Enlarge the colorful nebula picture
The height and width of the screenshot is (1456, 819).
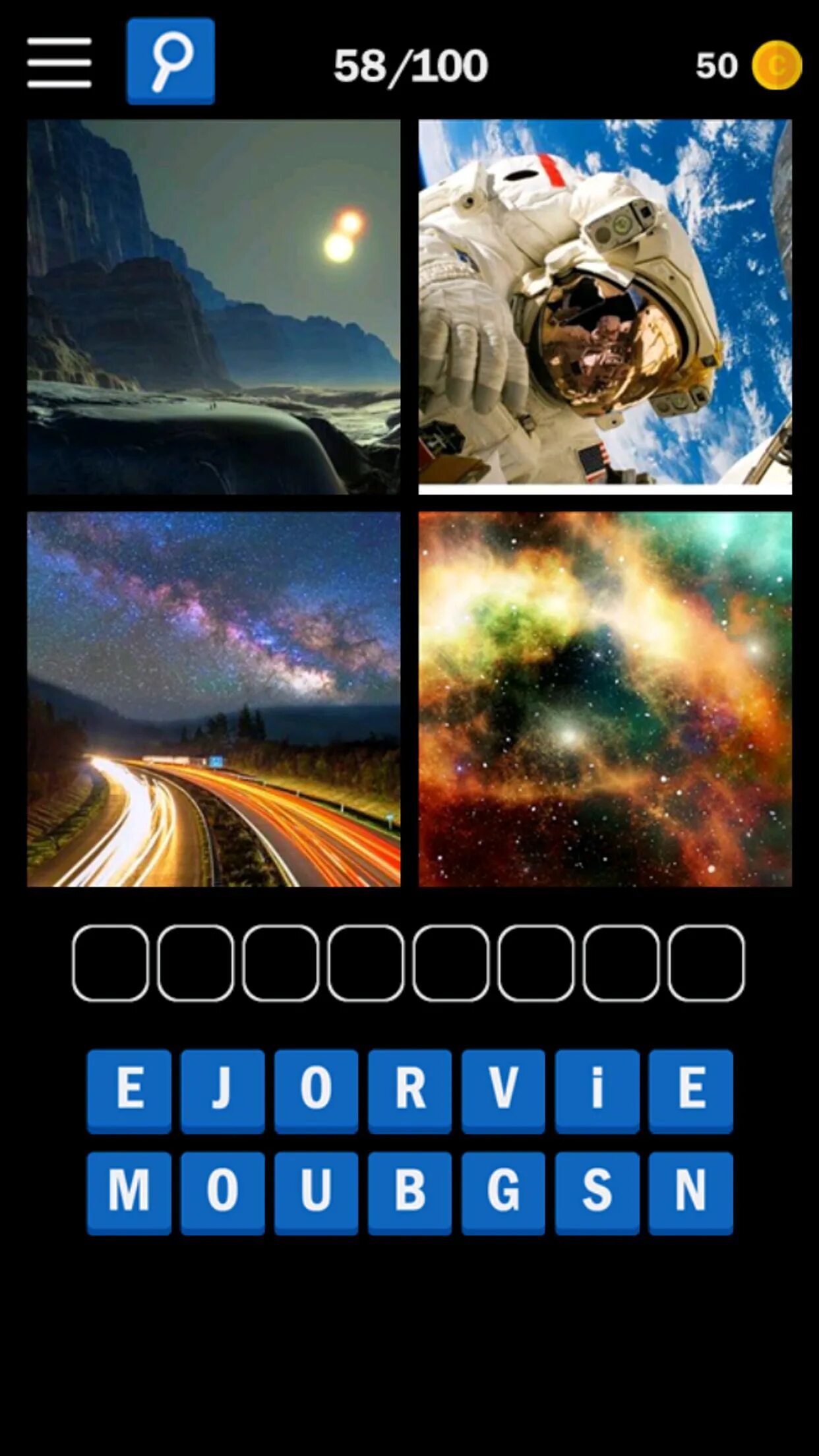tap(605, 699)
